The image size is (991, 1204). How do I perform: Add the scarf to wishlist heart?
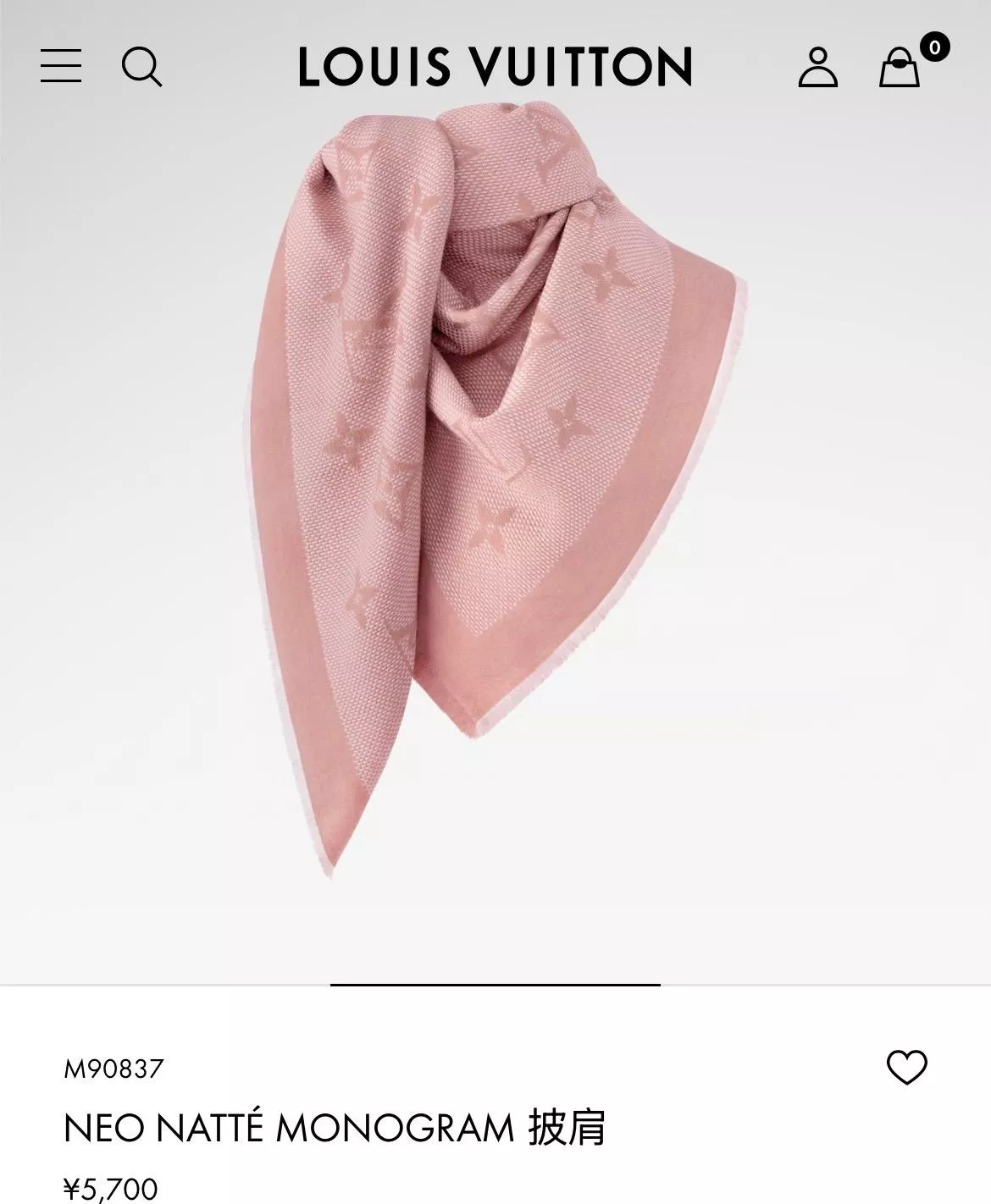(x=906, y=1067)
